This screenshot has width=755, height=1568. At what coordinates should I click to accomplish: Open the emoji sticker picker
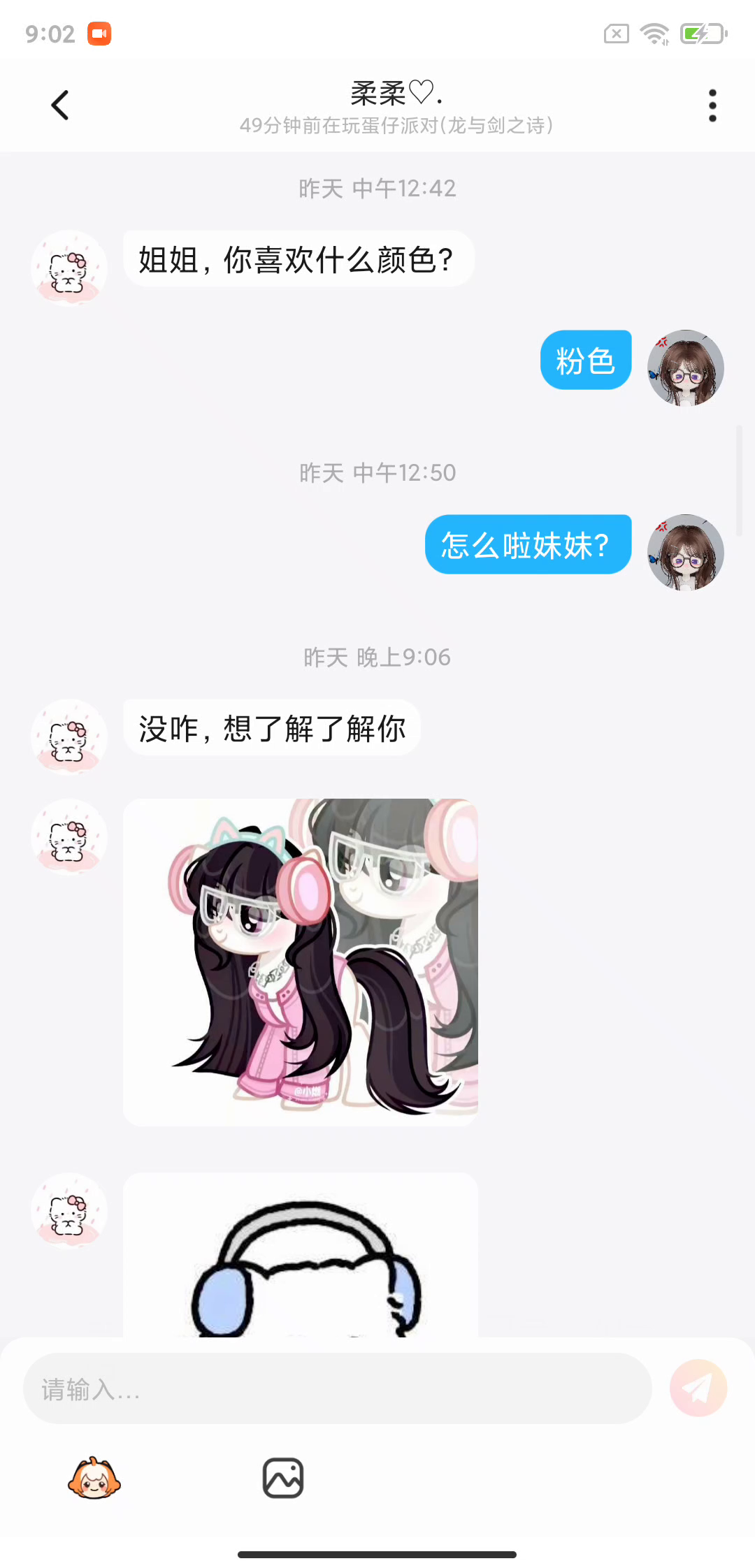pos(94,1478)
